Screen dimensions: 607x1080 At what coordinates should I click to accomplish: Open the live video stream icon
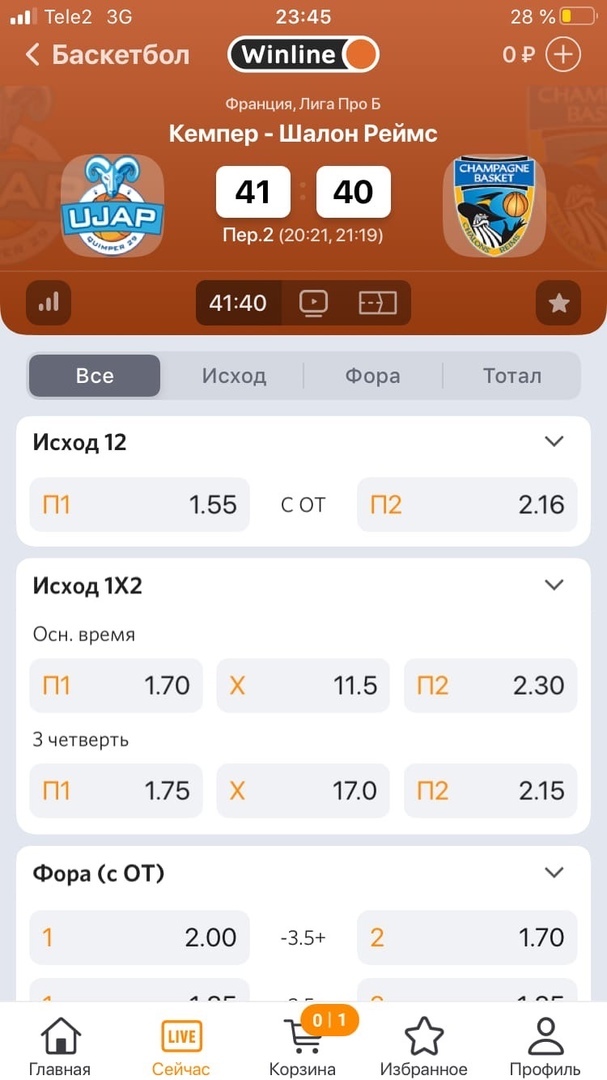tap(313, 302)
